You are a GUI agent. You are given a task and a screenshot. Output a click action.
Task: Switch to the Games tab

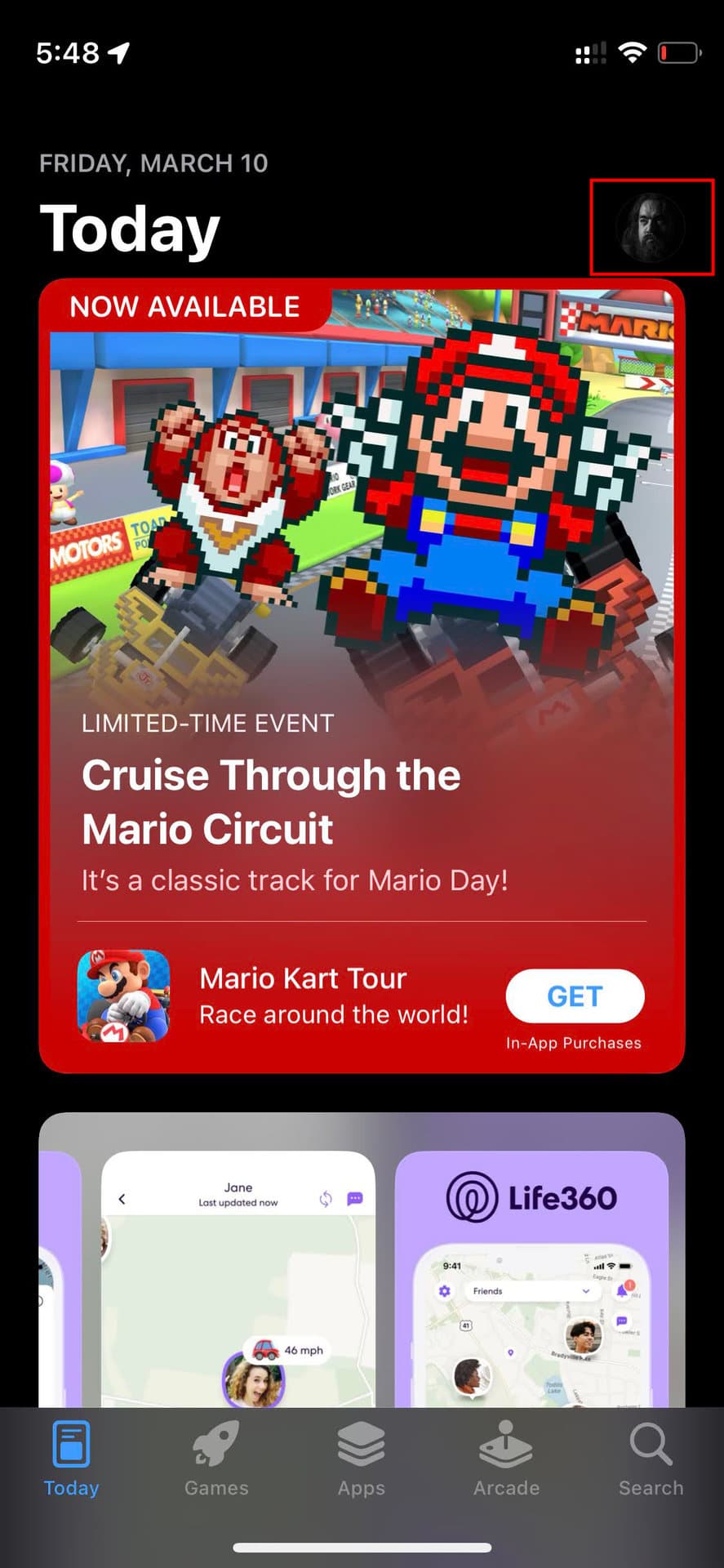point(216,1460)
